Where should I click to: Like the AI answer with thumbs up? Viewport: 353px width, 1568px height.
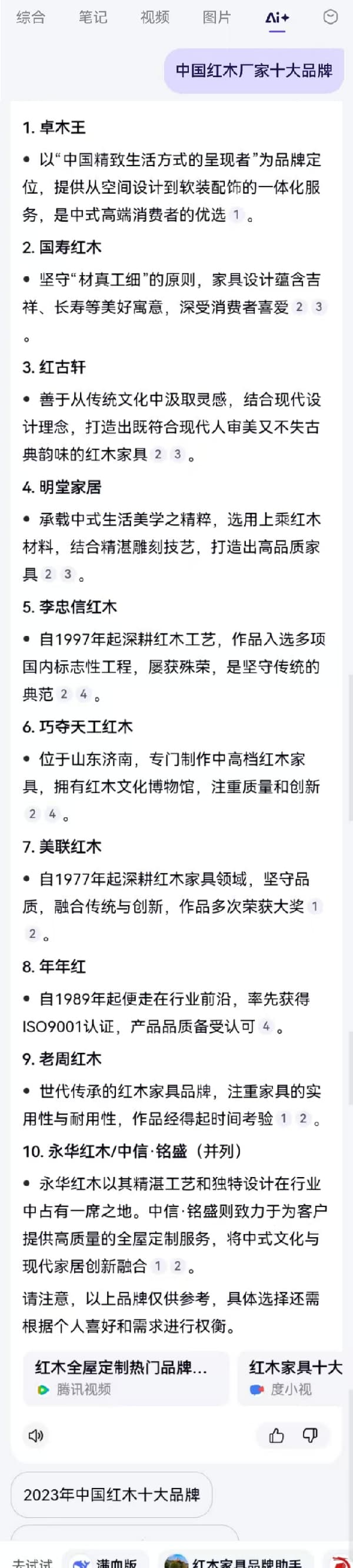(x=277, y=1436)
